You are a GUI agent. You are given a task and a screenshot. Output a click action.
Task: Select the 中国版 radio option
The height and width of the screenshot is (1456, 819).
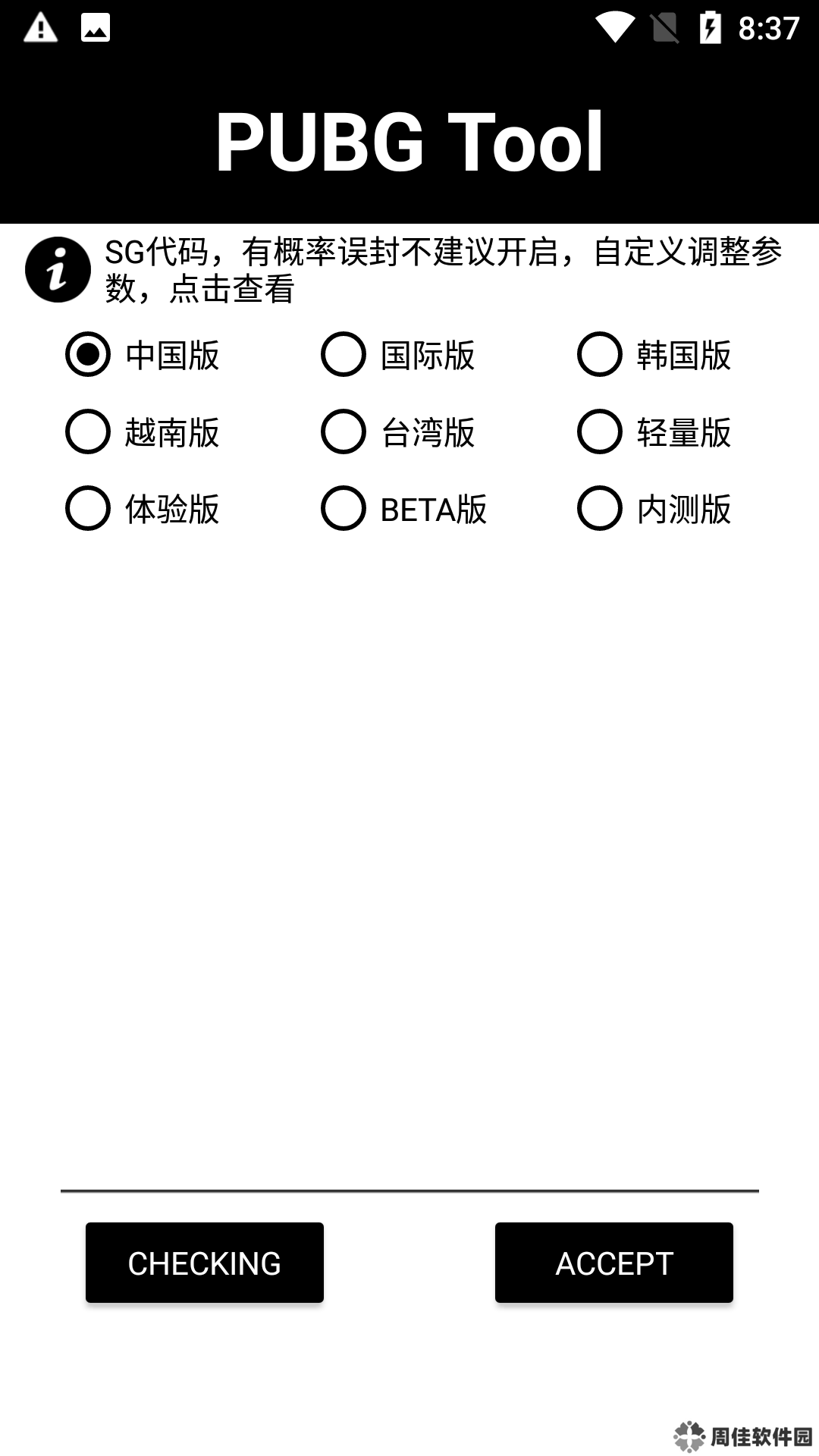(x=142, y=355)
